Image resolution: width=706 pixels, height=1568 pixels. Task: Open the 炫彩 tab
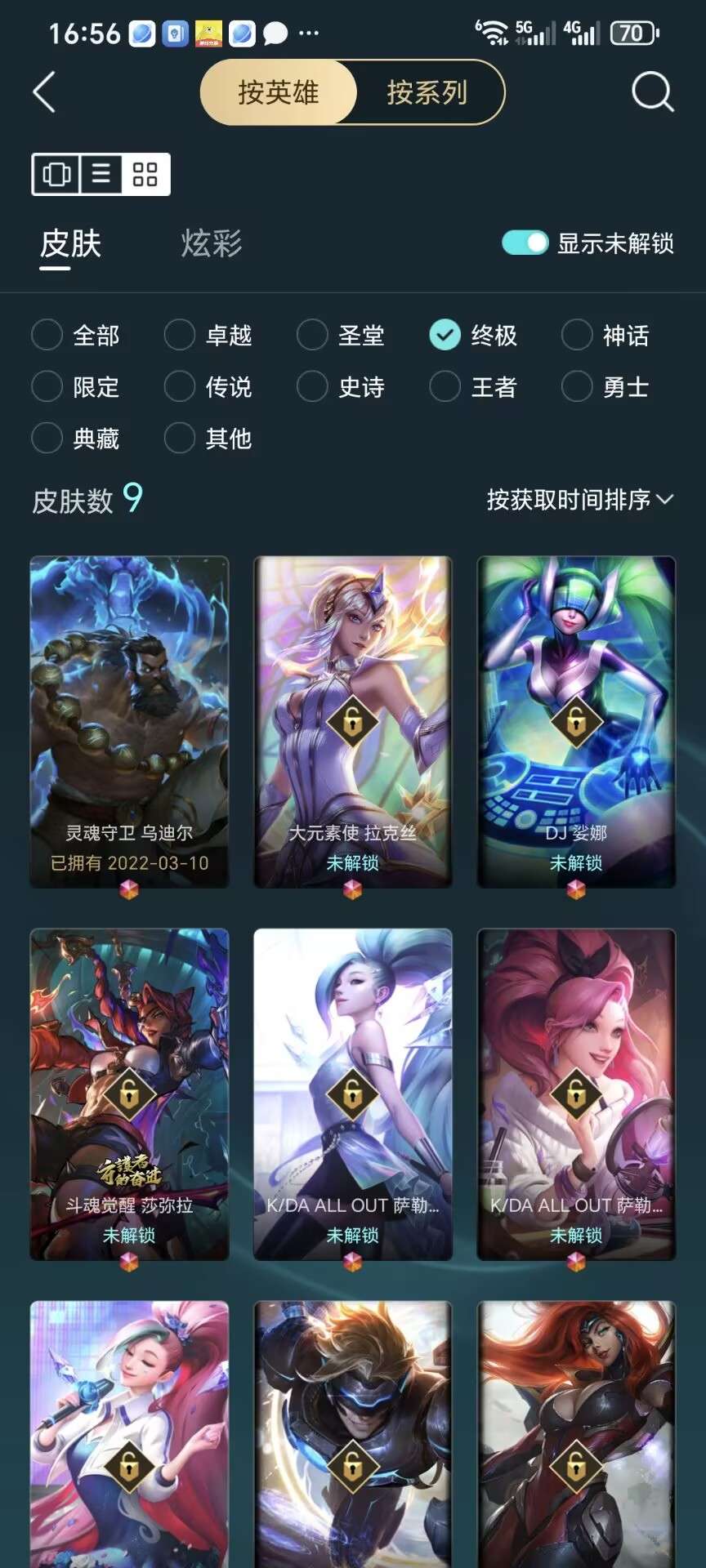(x=212, y=243)
